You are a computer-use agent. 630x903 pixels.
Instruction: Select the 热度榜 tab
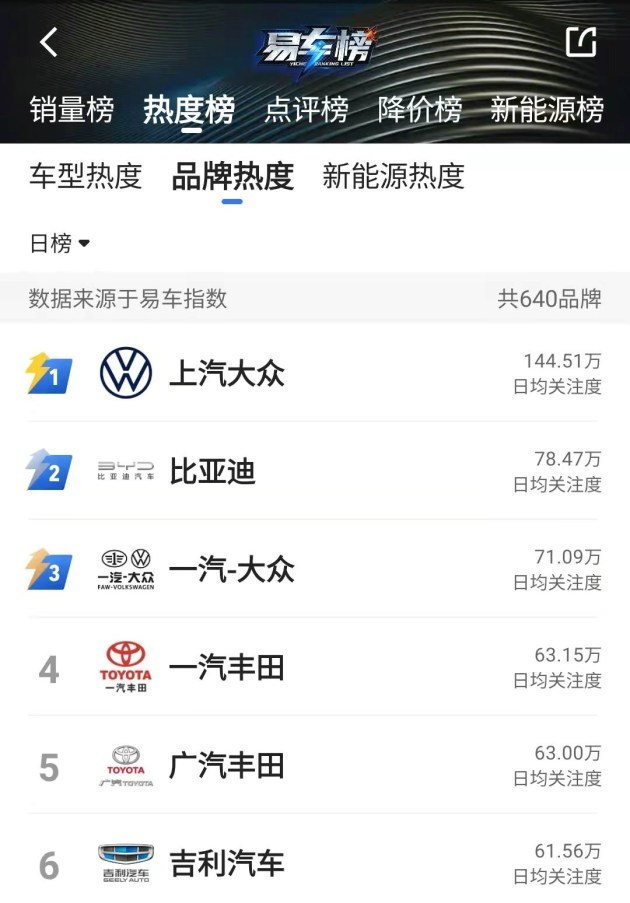[x=189, y=109]
